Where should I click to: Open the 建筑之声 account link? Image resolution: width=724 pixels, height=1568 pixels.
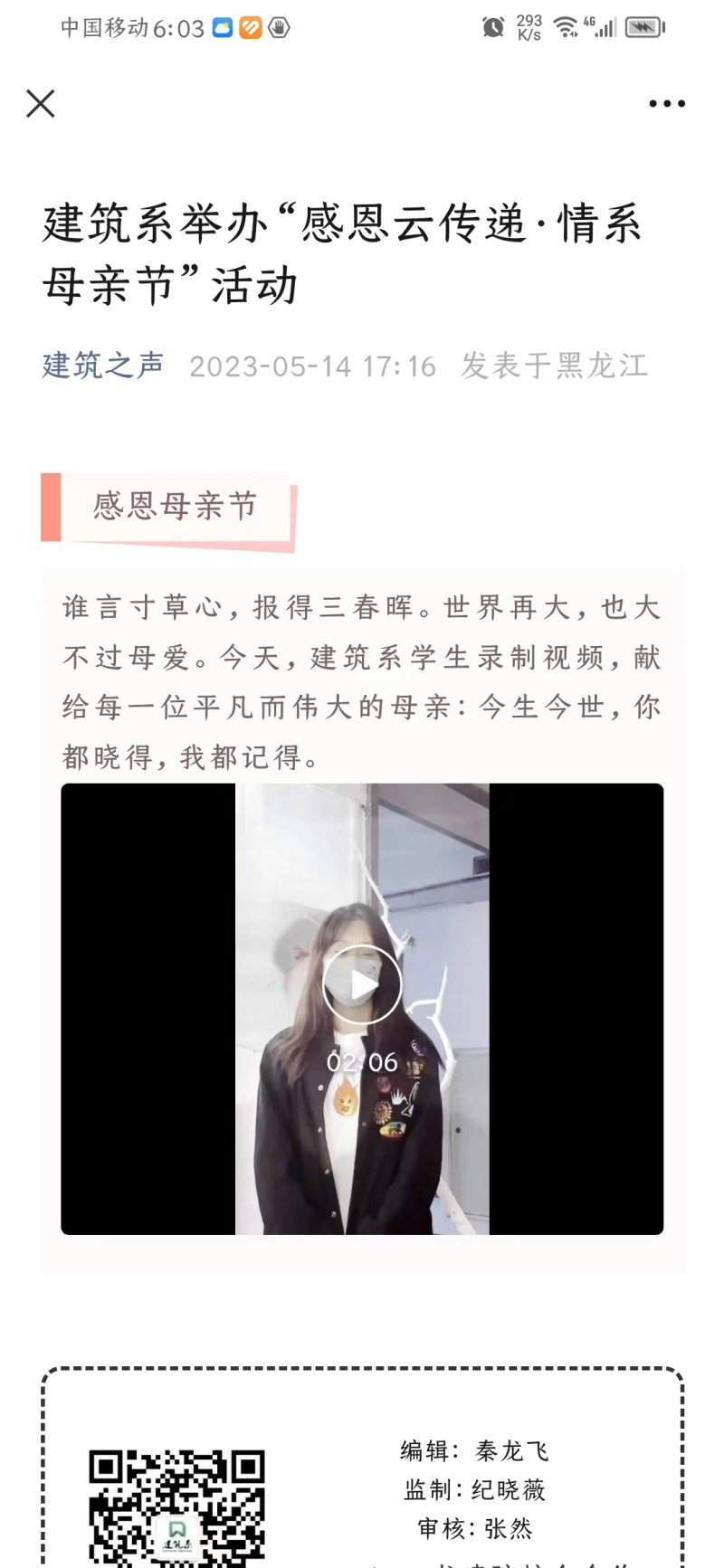(x=103, y=366)
